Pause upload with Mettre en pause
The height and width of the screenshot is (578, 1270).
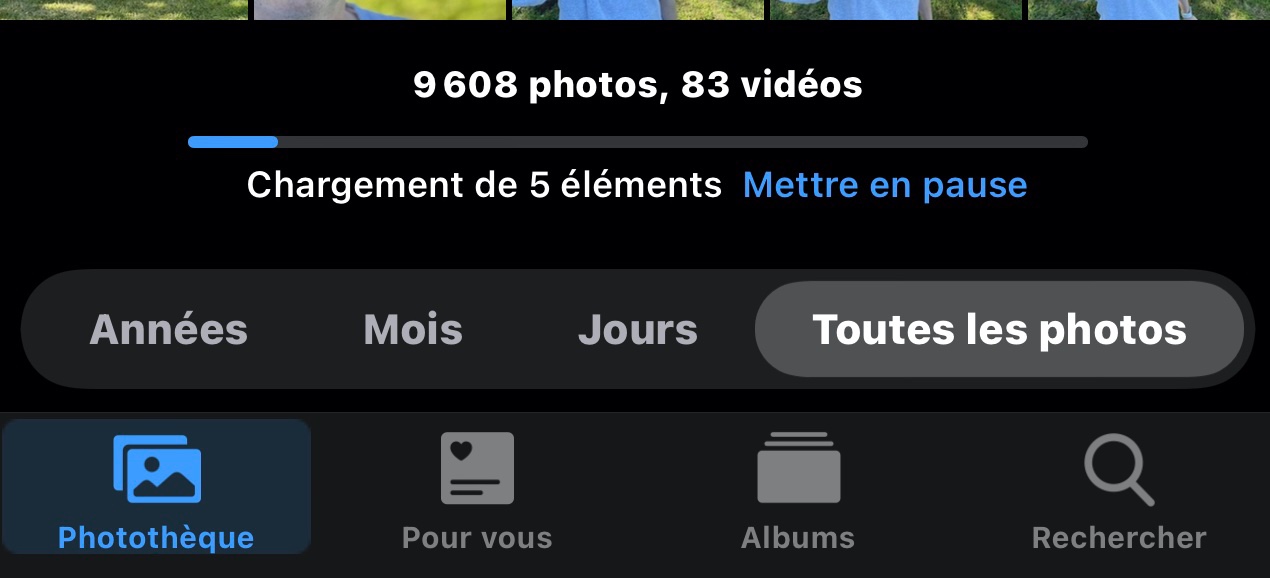coord(885,185)
